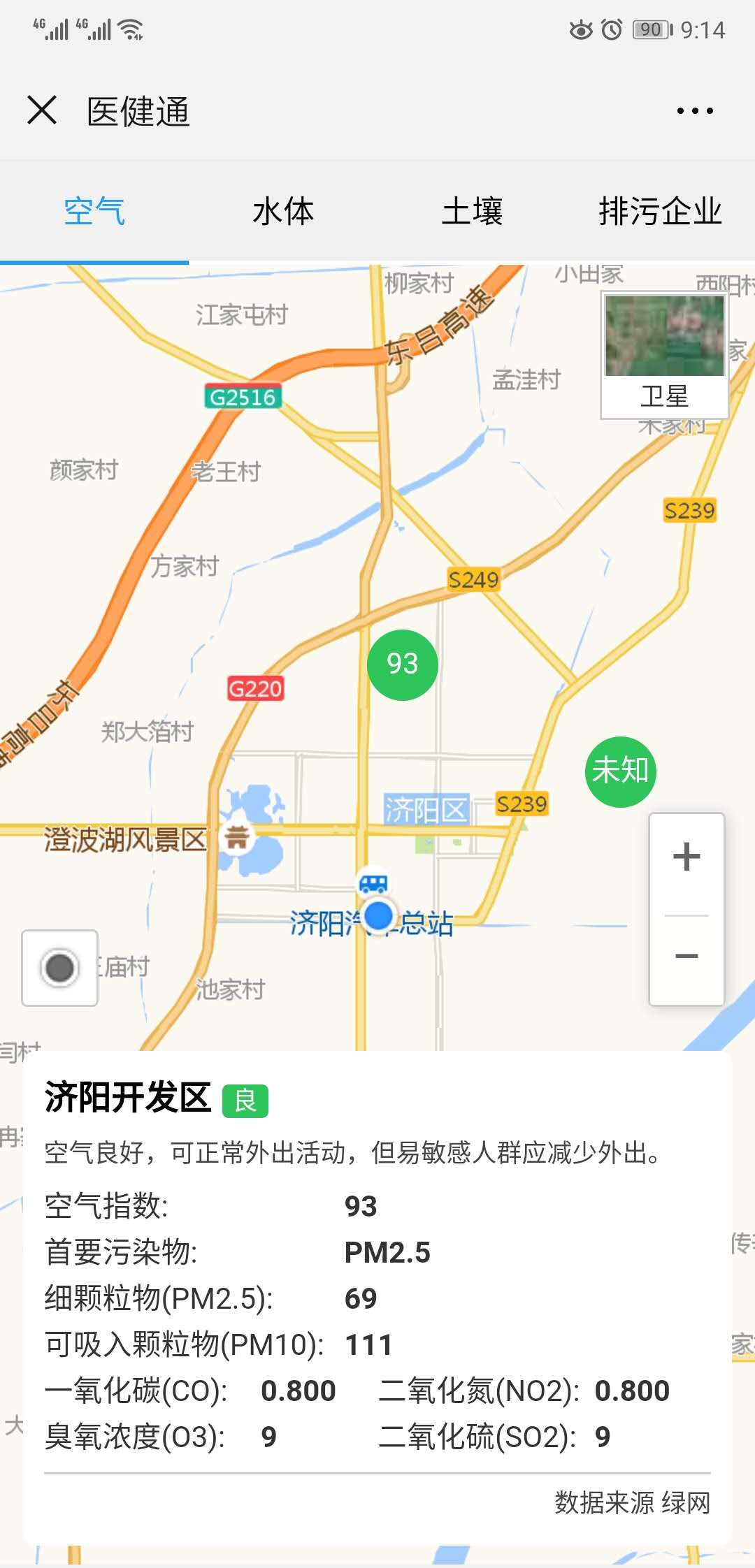The image size is (755, 1568).
Task: Close the 医健通 mini program
Action: coord(42,110)
